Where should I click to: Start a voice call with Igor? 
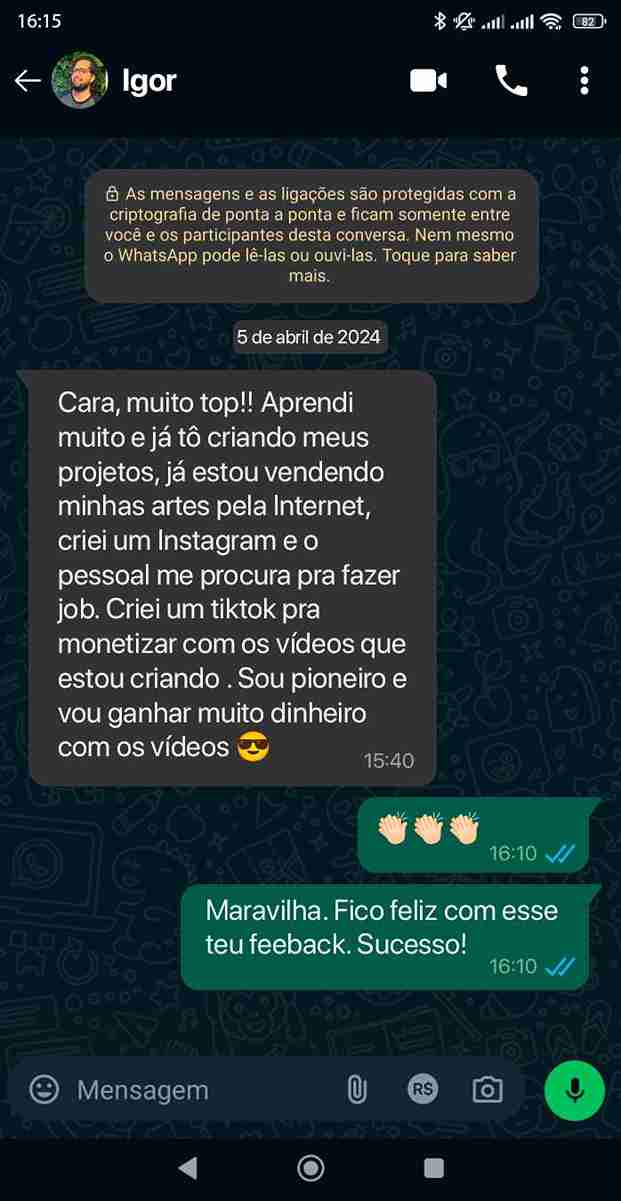click(x=511, y=81)
